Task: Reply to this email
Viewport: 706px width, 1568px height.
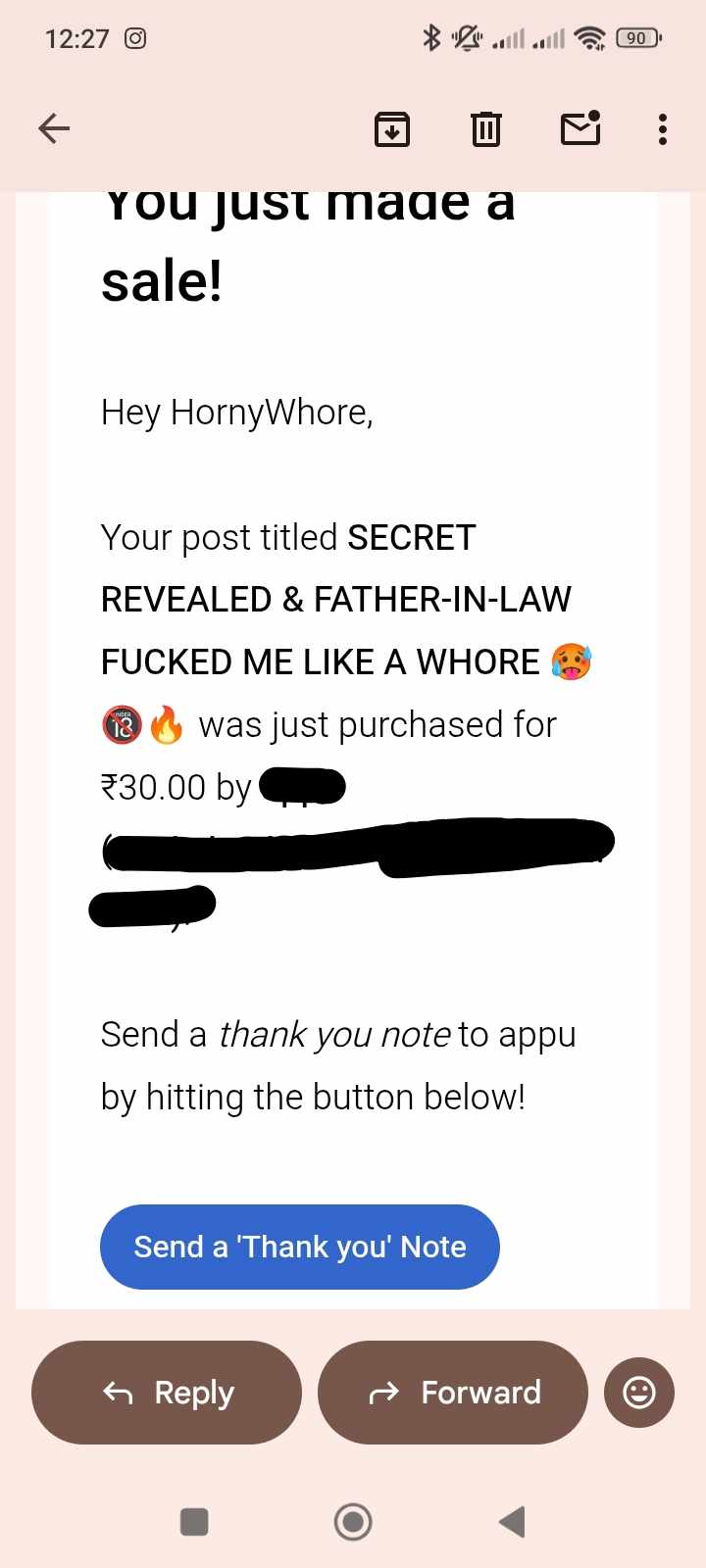Action: click(x=167, y=1393)
